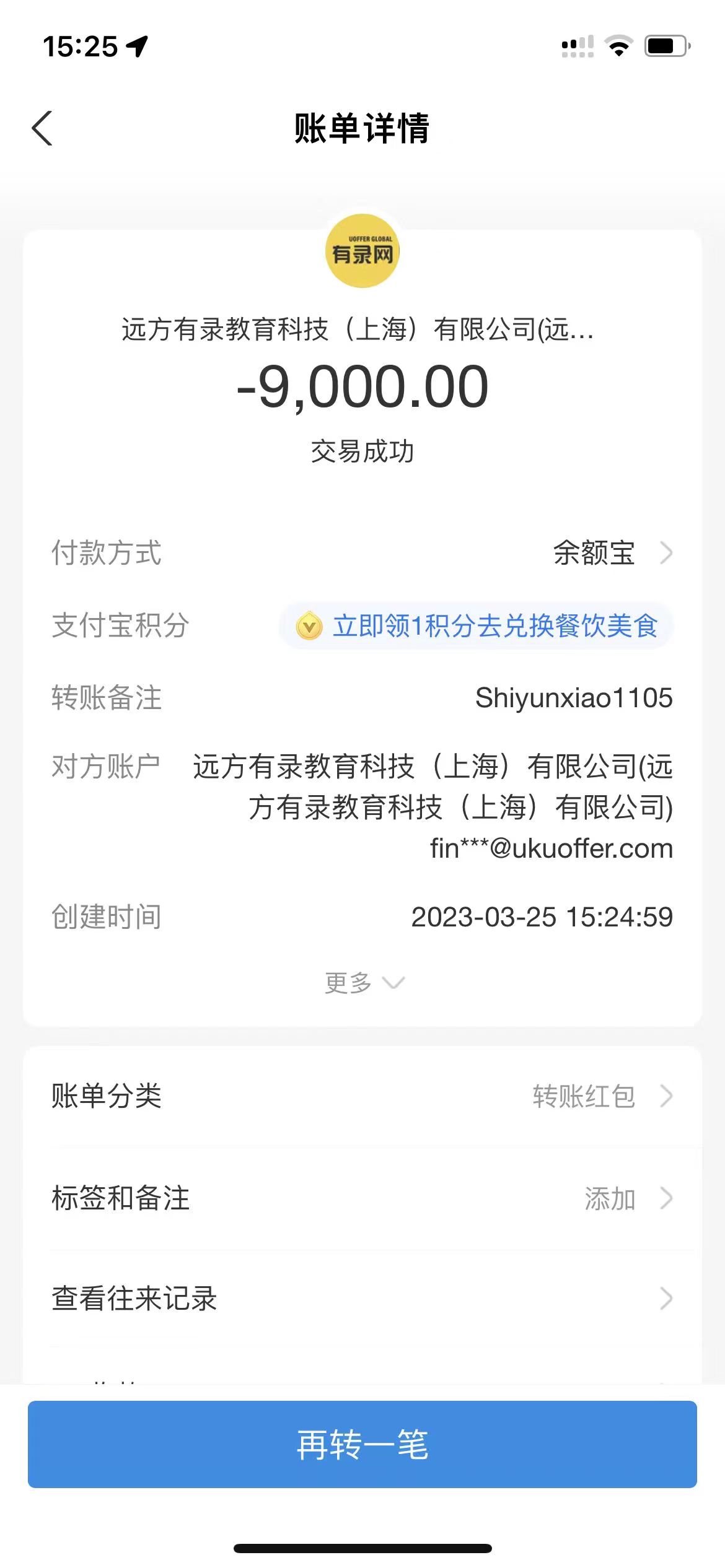
Task: Tap the 再转一笔 button
Action: pos(362,1444)
